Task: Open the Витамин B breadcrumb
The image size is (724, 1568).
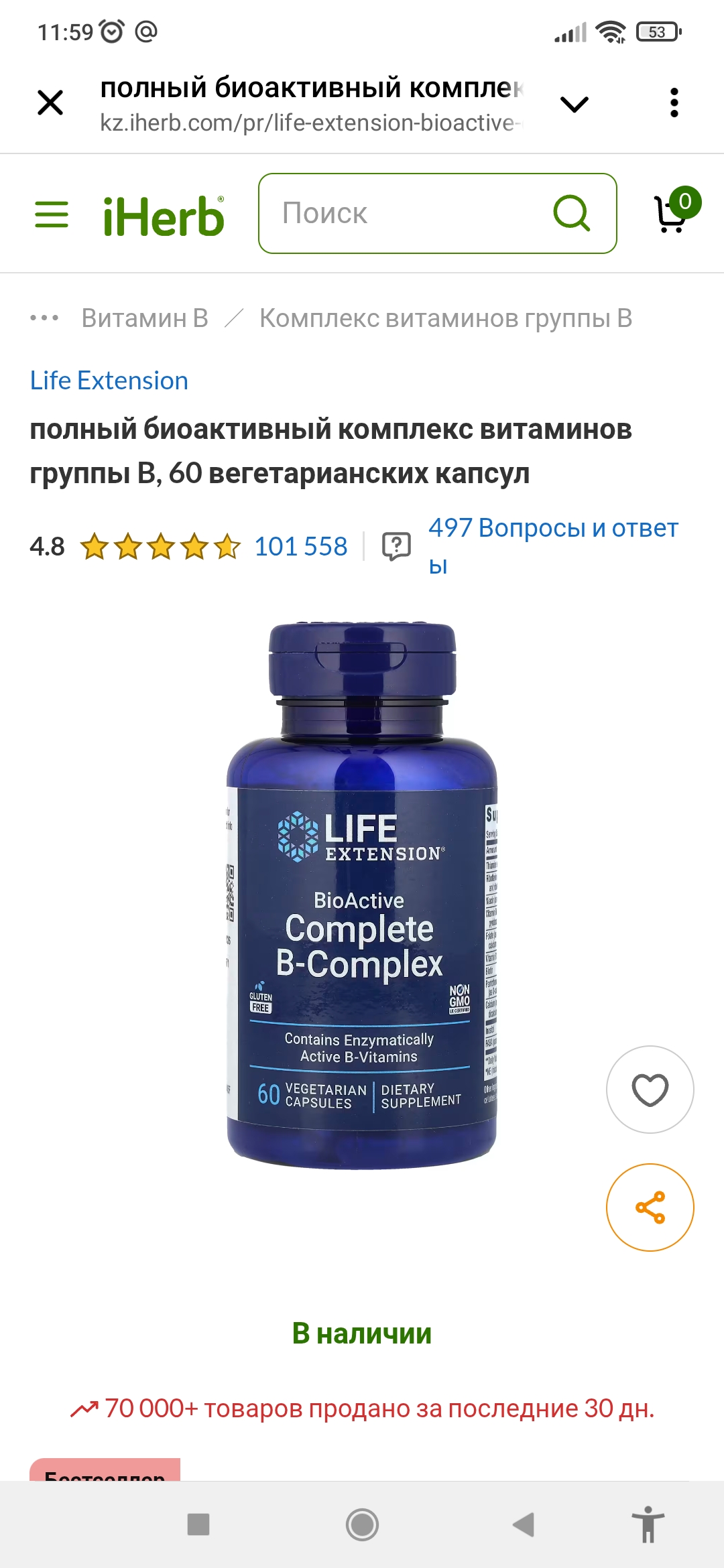Action: coord(145,318)
